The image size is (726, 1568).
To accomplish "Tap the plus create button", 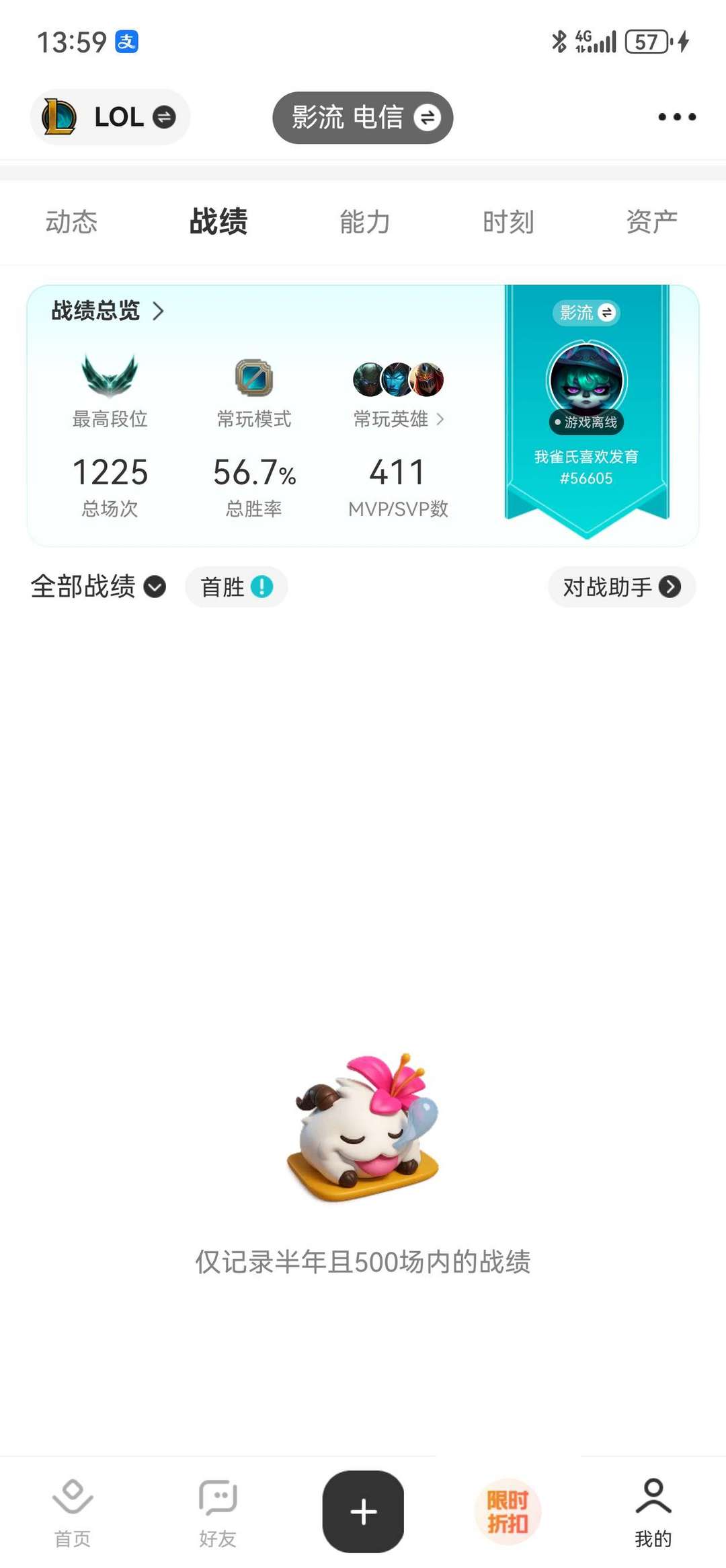I will pos(363,1511).
